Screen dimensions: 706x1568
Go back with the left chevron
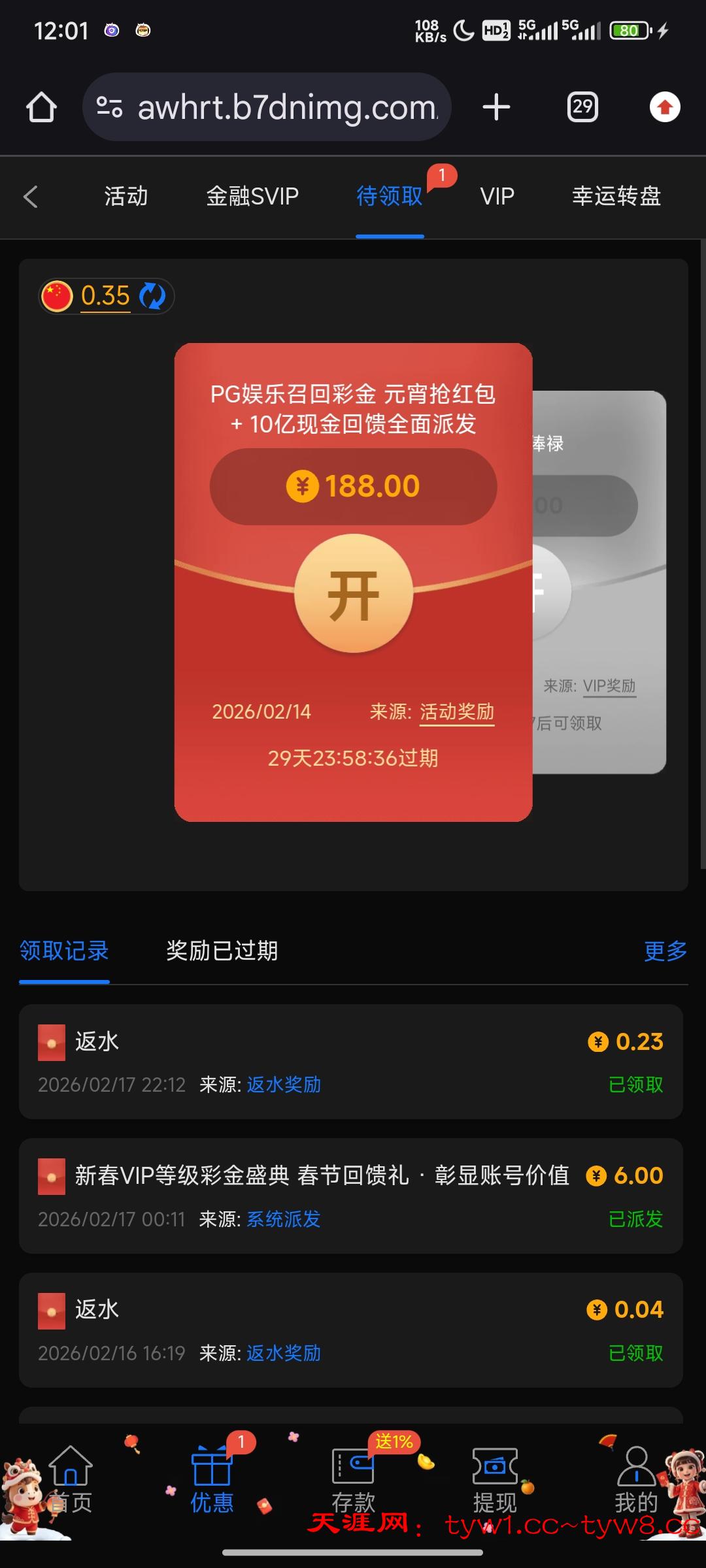[x=31, y=196]
